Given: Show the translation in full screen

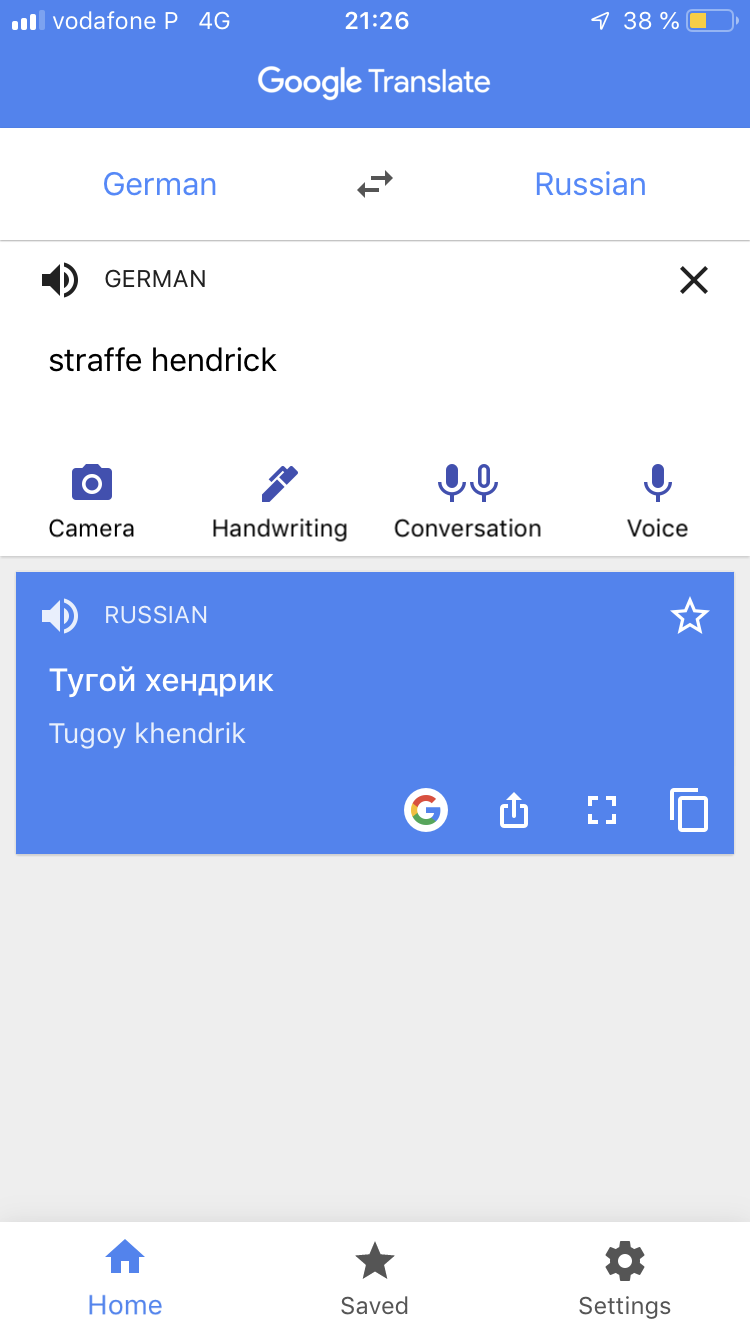Looking at the screenshot, I should (x=601, y=810).
